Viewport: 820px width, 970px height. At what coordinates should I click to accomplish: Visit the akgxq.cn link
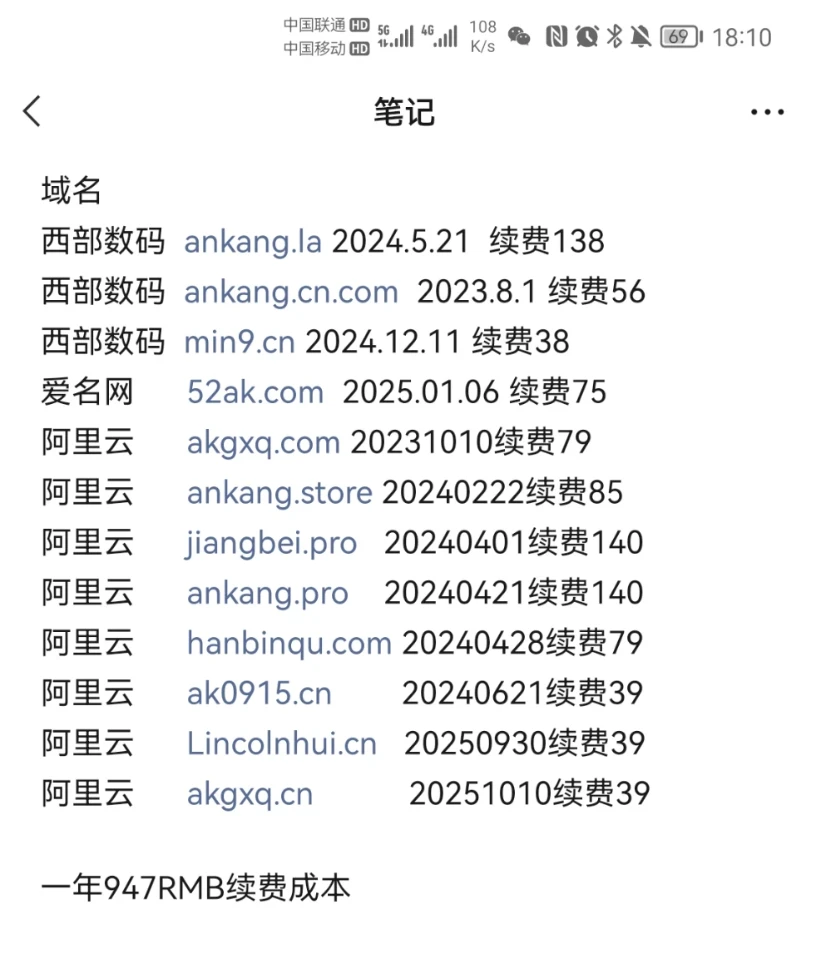click(x=249, y=794)
